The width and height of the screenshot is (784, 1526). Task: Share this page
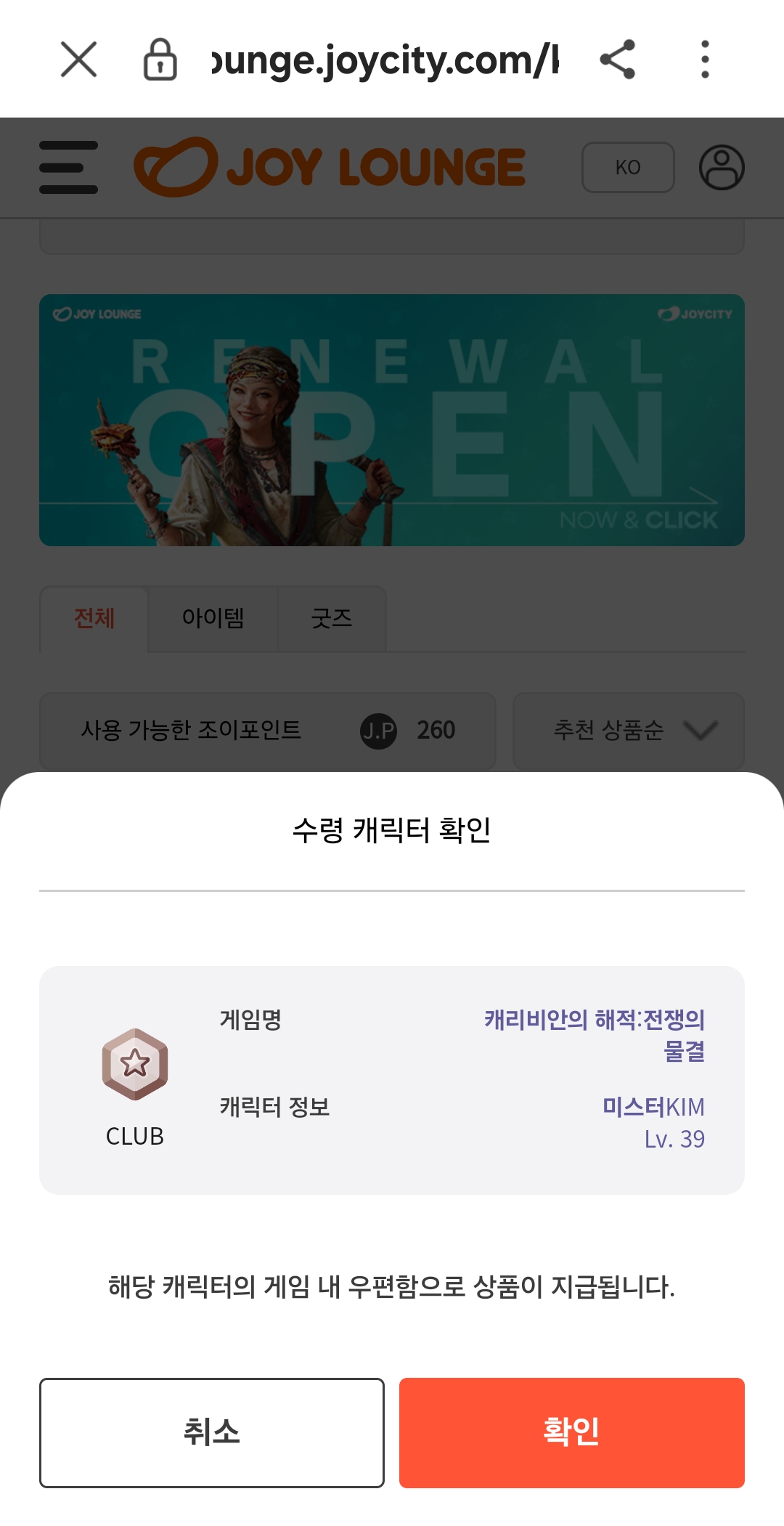click(x=617, y=59)
